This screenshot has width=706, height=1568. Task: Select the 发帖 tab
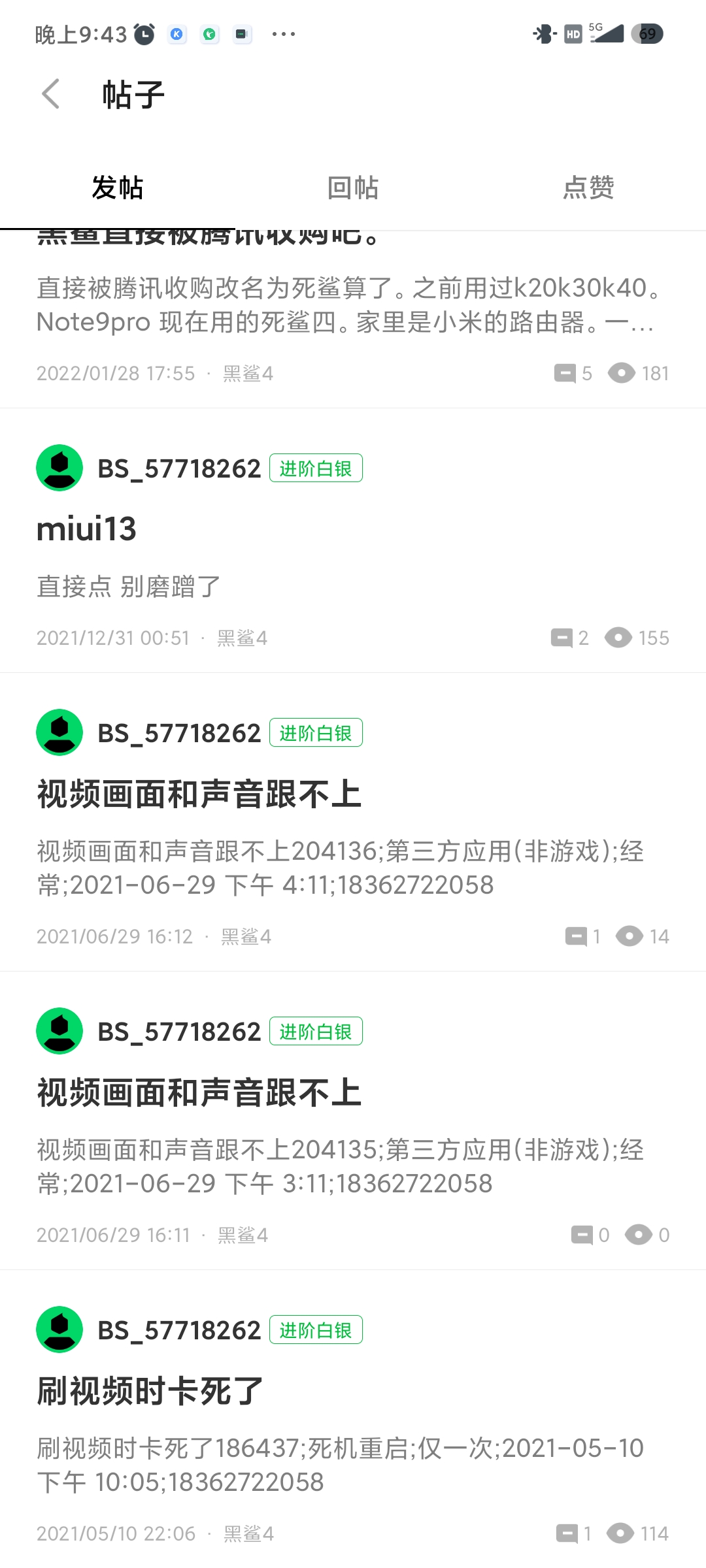118,188
